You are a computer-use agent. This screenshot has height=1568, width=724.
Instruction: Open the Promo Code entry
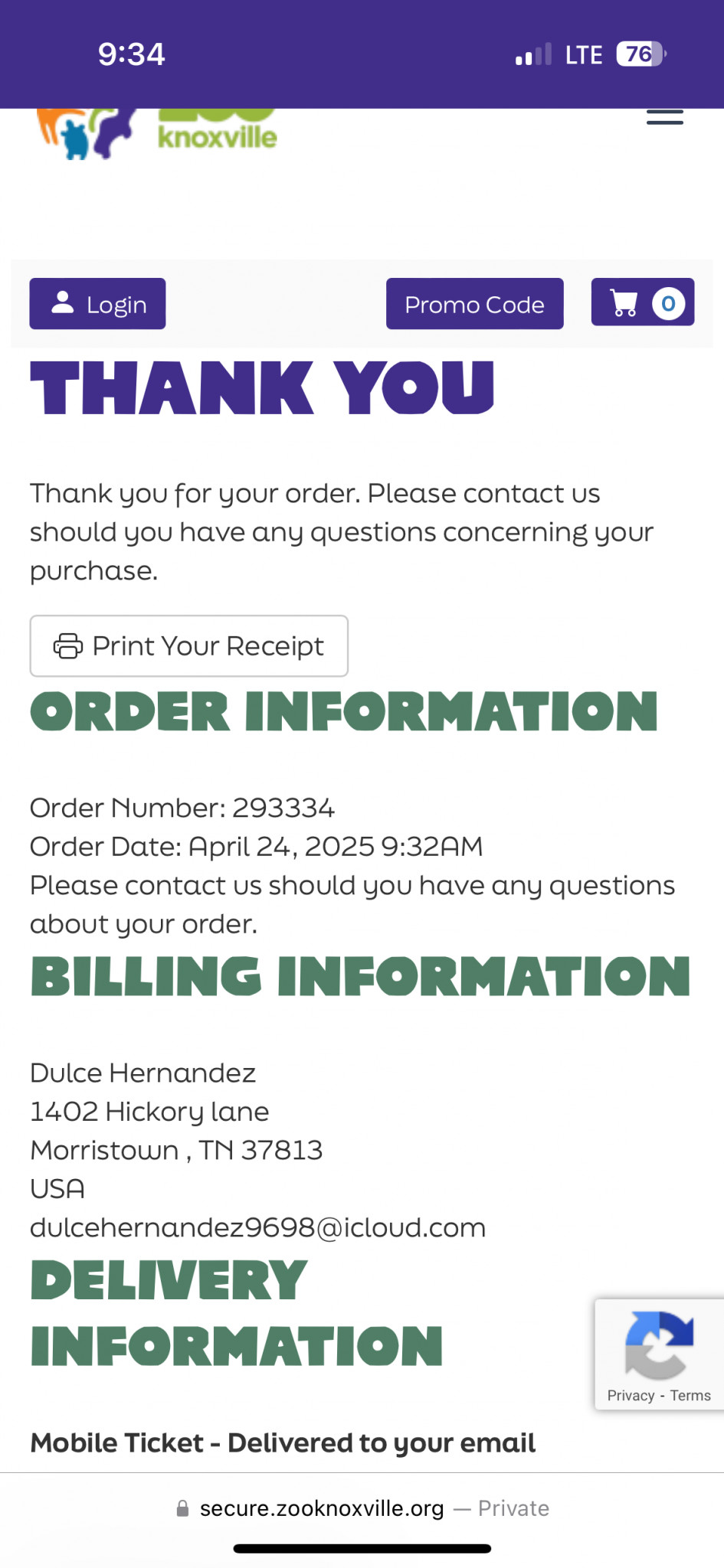(x=474, y=304)
